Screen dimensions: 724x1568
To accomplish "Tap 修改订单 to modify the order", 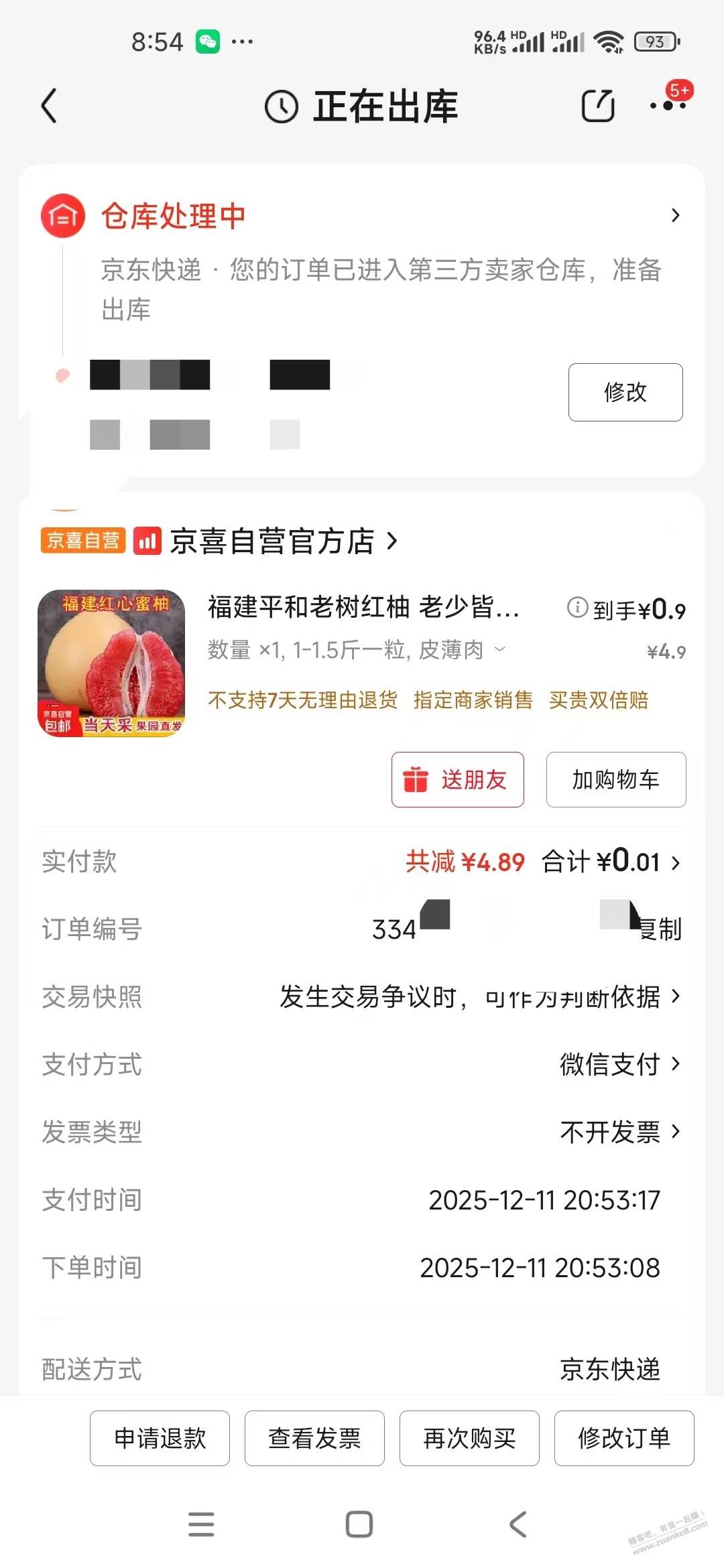I will 623,1439.
